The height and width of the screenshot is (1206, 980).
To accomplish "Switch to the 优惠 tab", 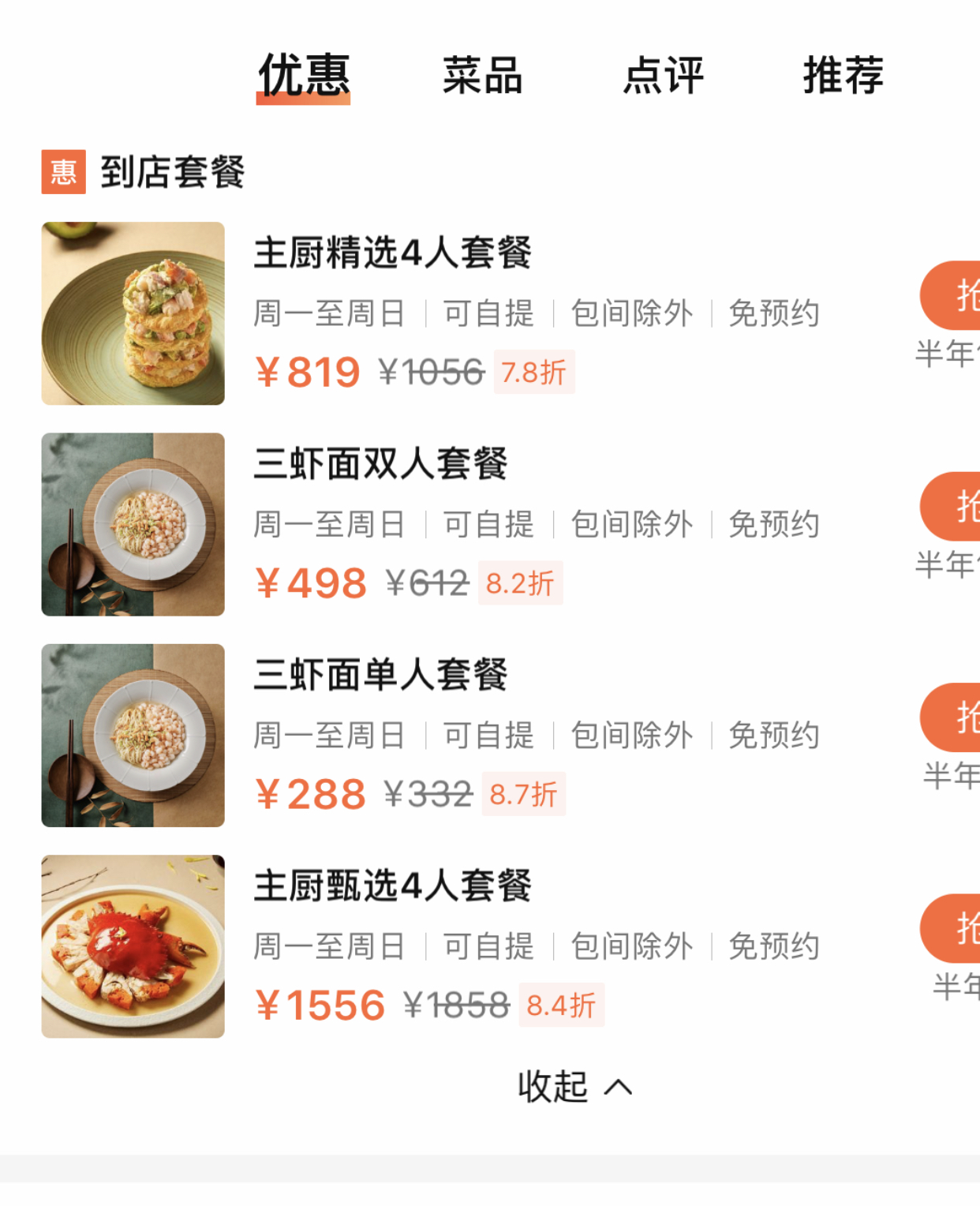I will click(304, 76).
